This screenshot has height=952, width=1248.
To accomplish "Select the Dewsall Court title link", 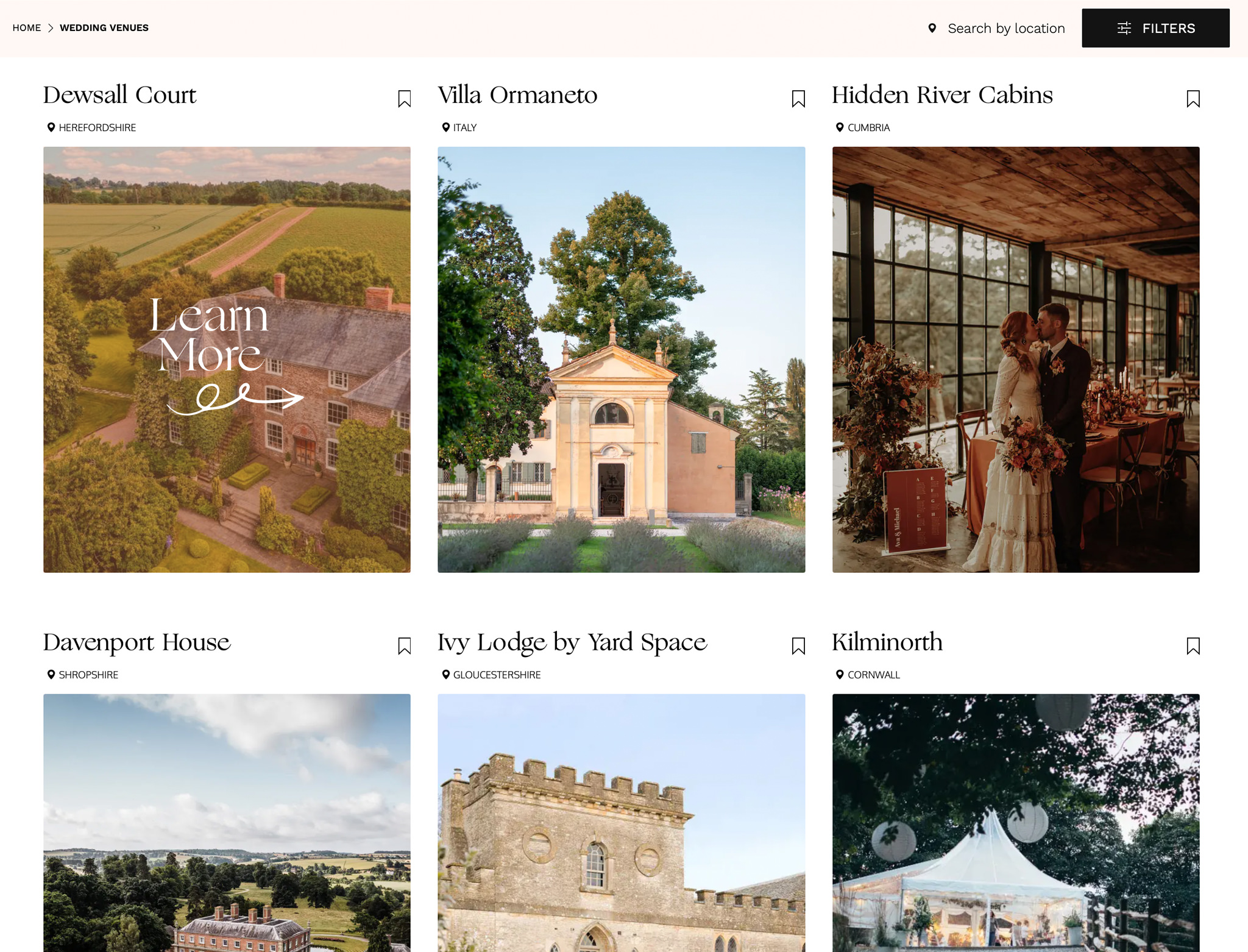I will (120, 96).
